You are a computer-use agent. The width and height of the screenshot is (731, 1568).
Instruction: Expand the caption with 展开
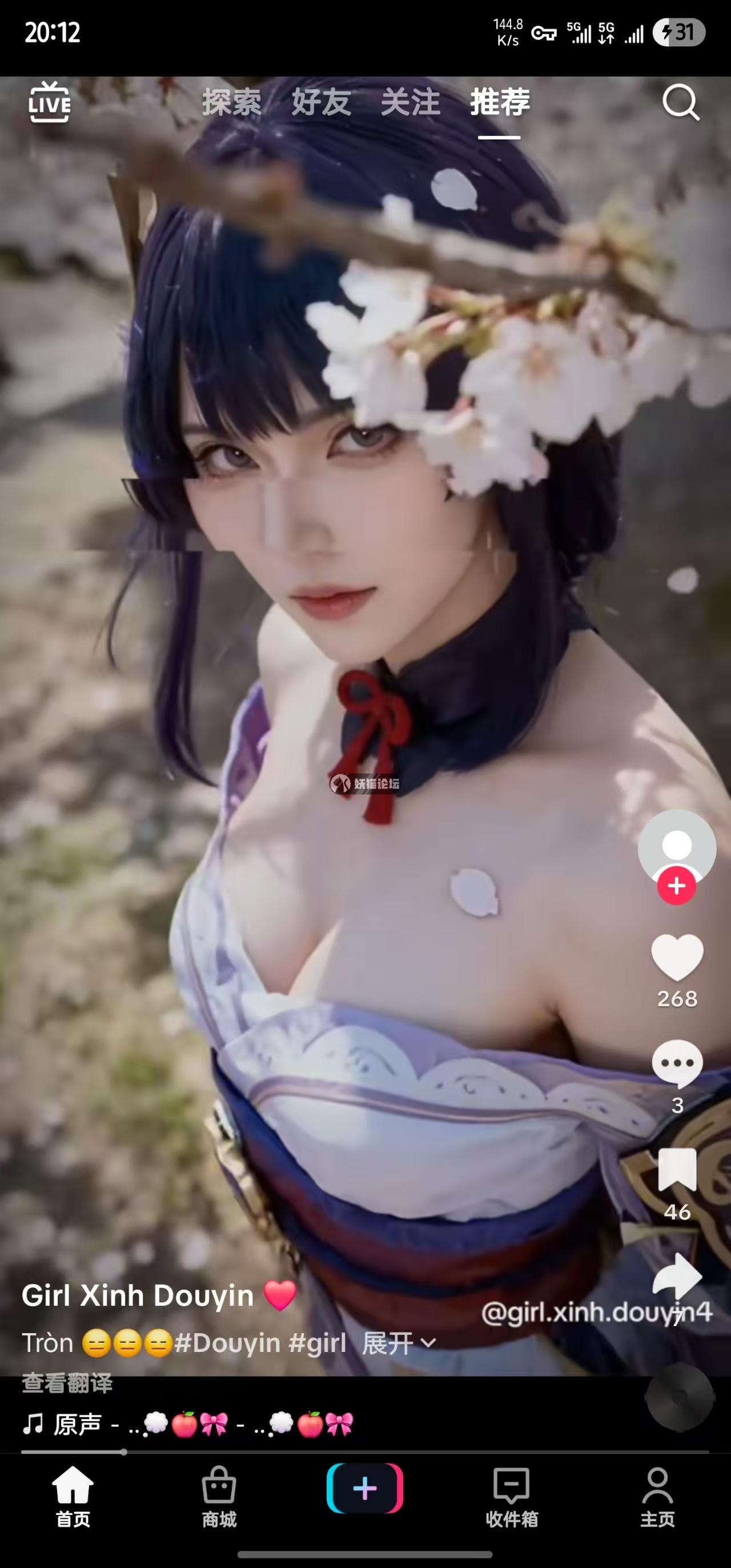399,1343
